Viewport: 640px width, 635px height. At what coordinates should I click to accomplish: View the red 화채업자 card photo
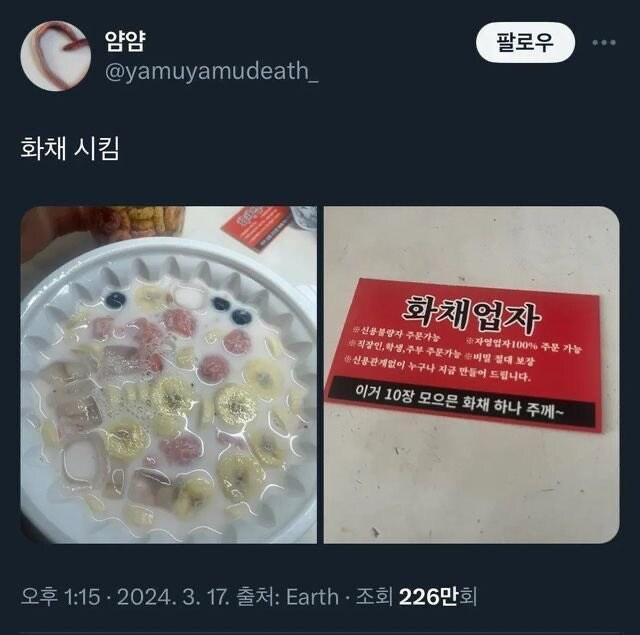click(x=470, y=375)
